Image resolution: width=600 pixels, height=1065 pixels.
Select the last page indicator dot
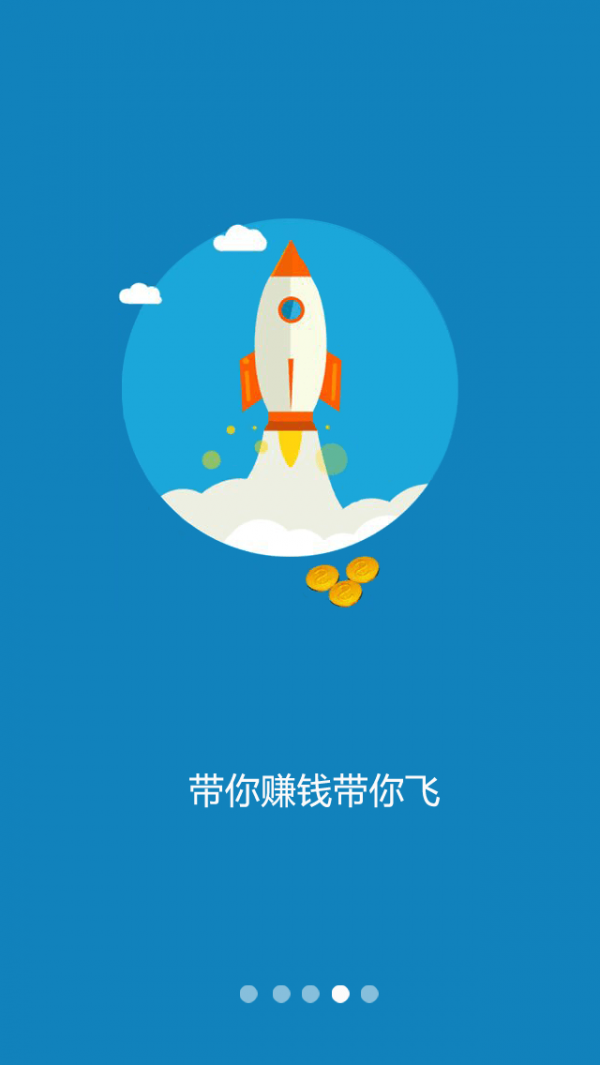(370, 994)
